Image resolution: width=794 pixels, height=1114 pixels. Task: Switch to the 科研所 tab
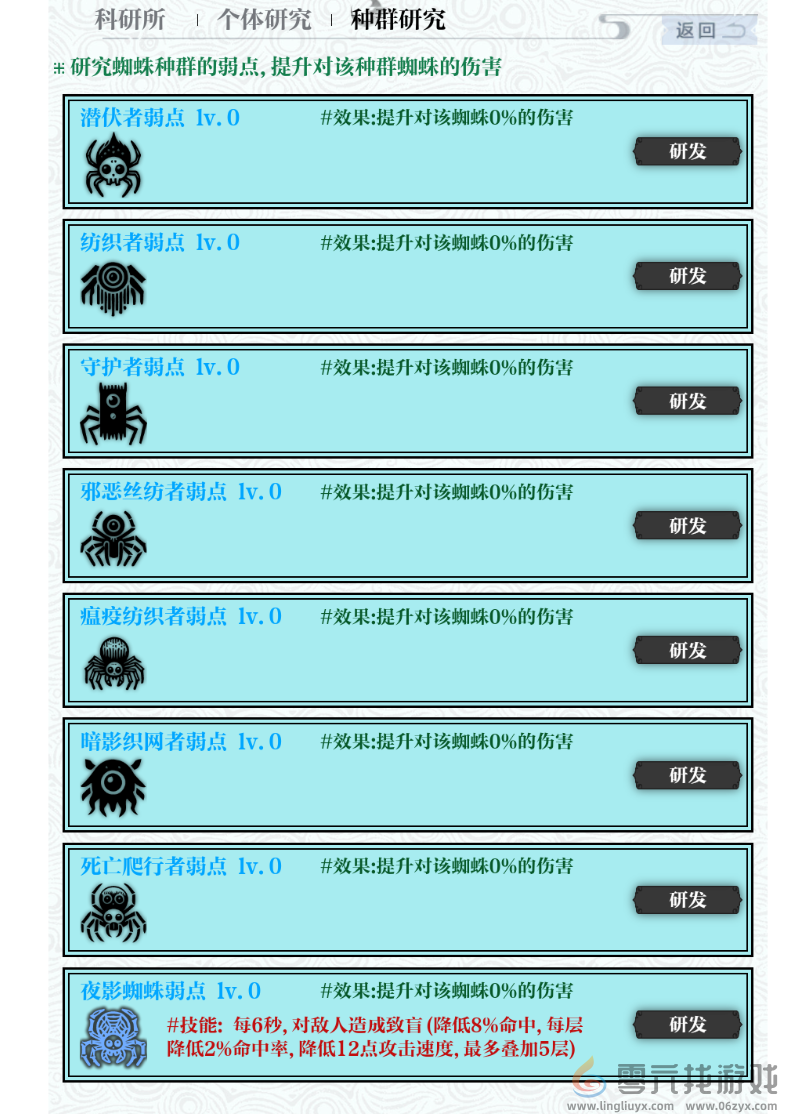(130, 19)
